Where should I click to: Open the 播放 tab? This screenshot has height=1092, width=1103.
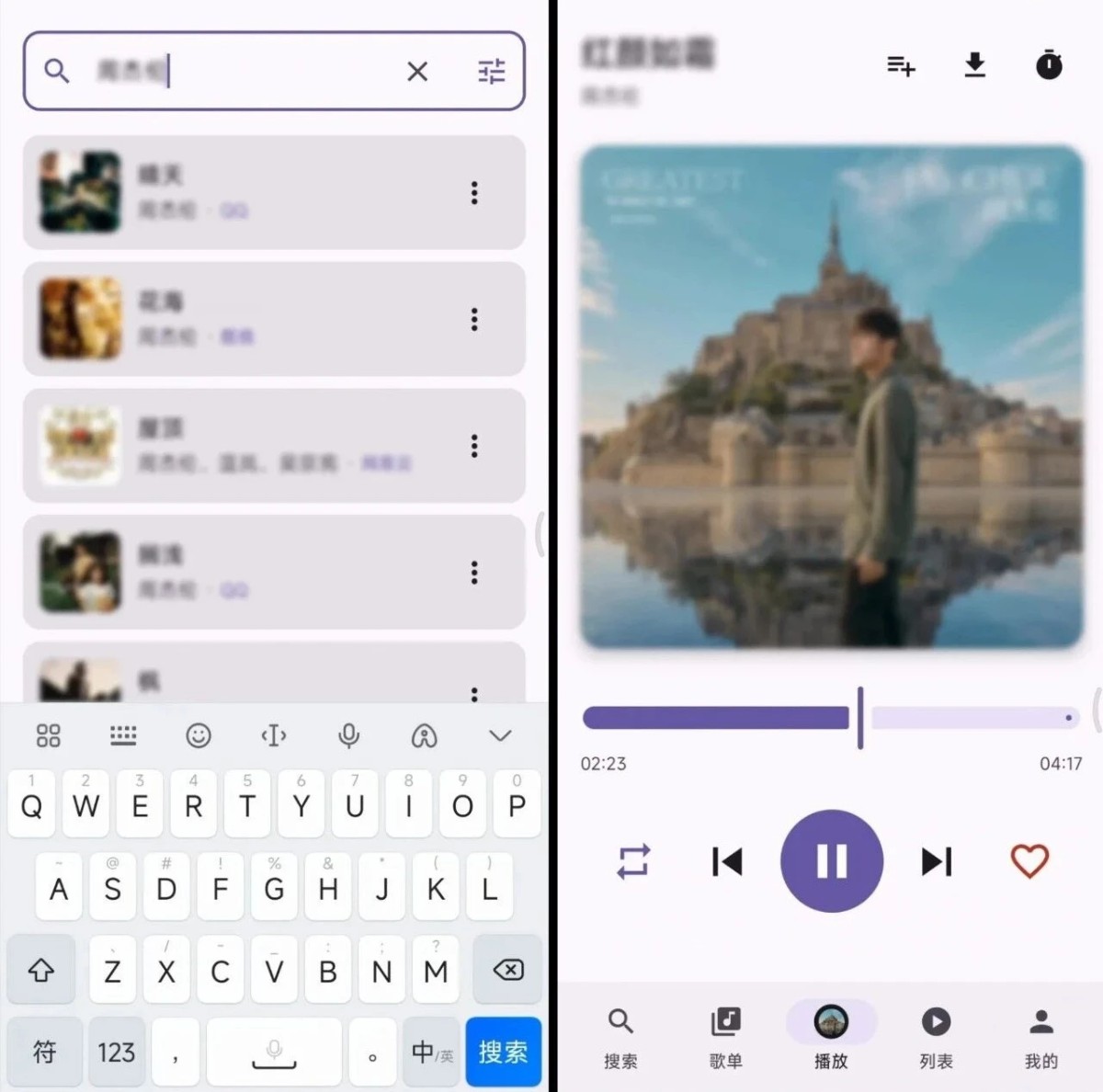tap(831, 1037)
